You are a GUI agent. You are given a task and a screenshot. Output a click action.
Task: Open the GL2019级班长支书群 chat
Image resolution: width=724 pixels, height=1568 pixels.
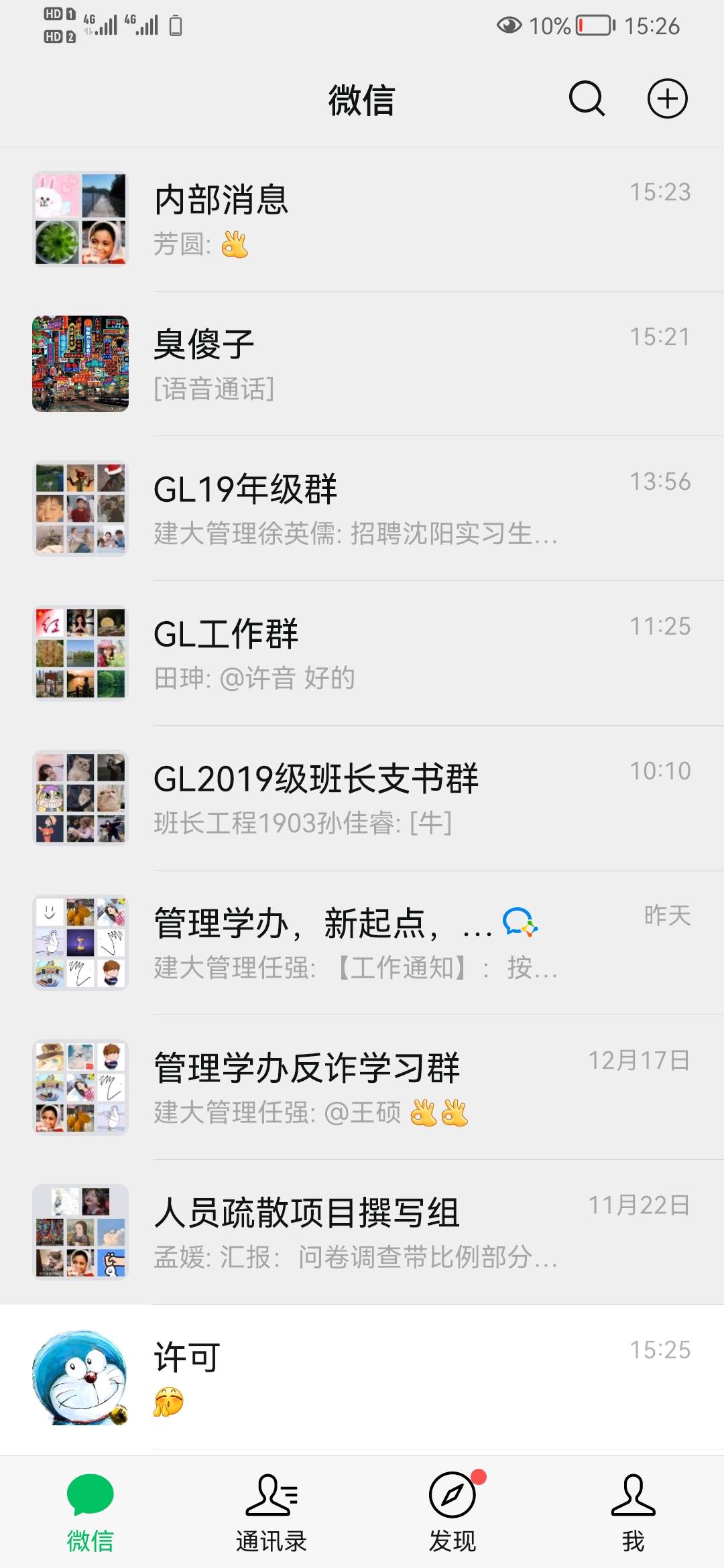(362, 798)
